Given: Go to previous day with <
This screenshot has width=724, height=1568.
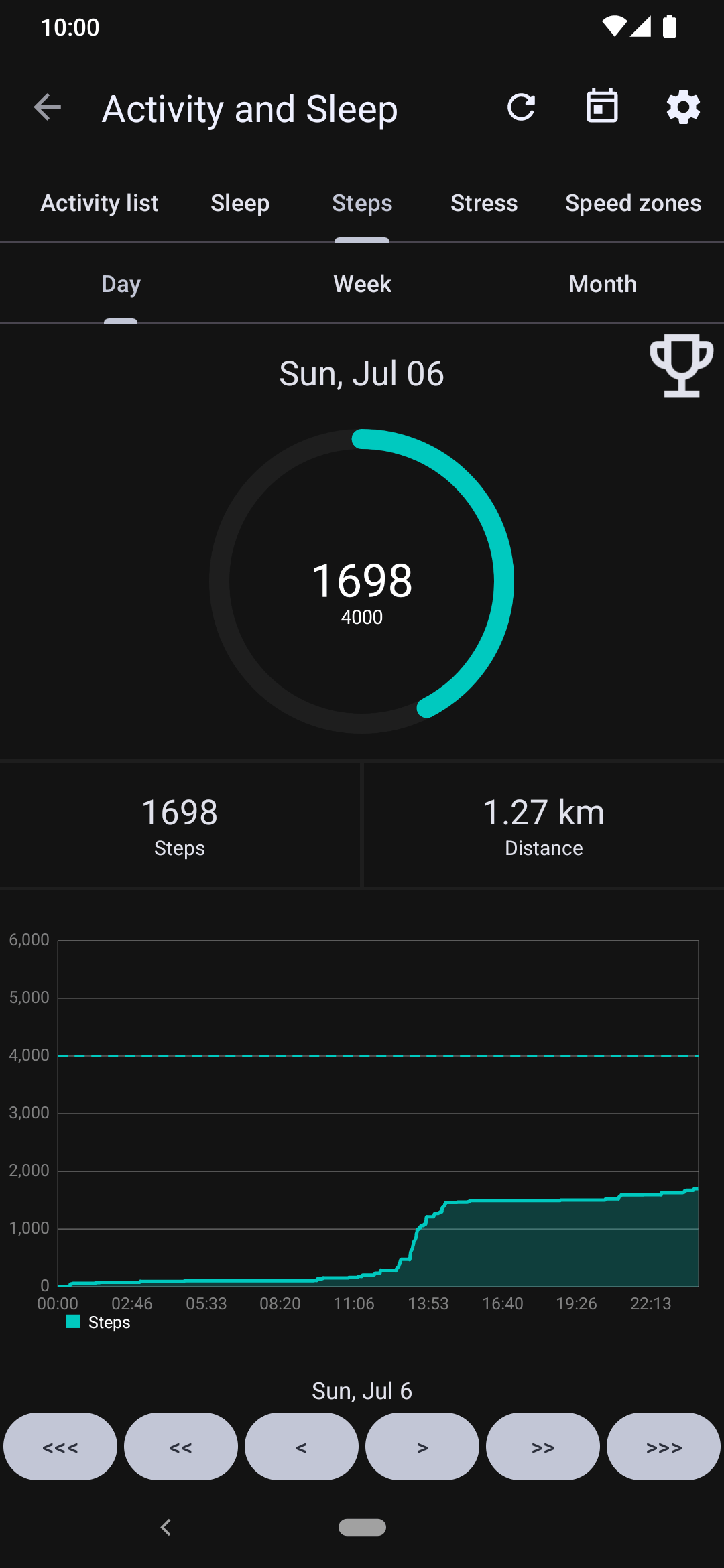Looking at the screenshot, I should click(302, 1446).
